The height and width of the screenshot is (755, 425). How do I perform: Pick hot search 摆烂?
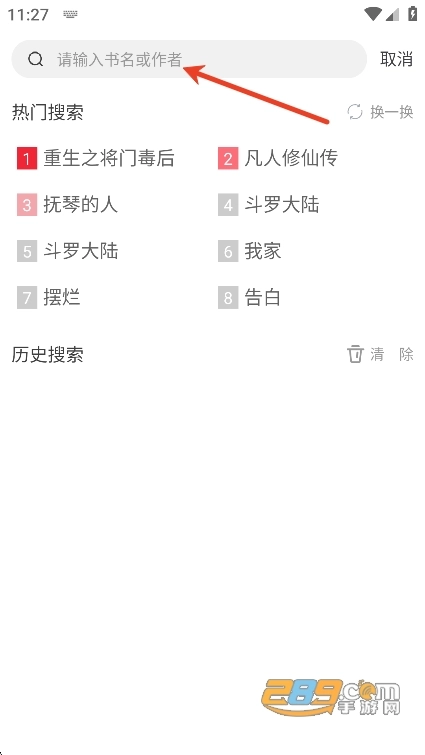49,298
